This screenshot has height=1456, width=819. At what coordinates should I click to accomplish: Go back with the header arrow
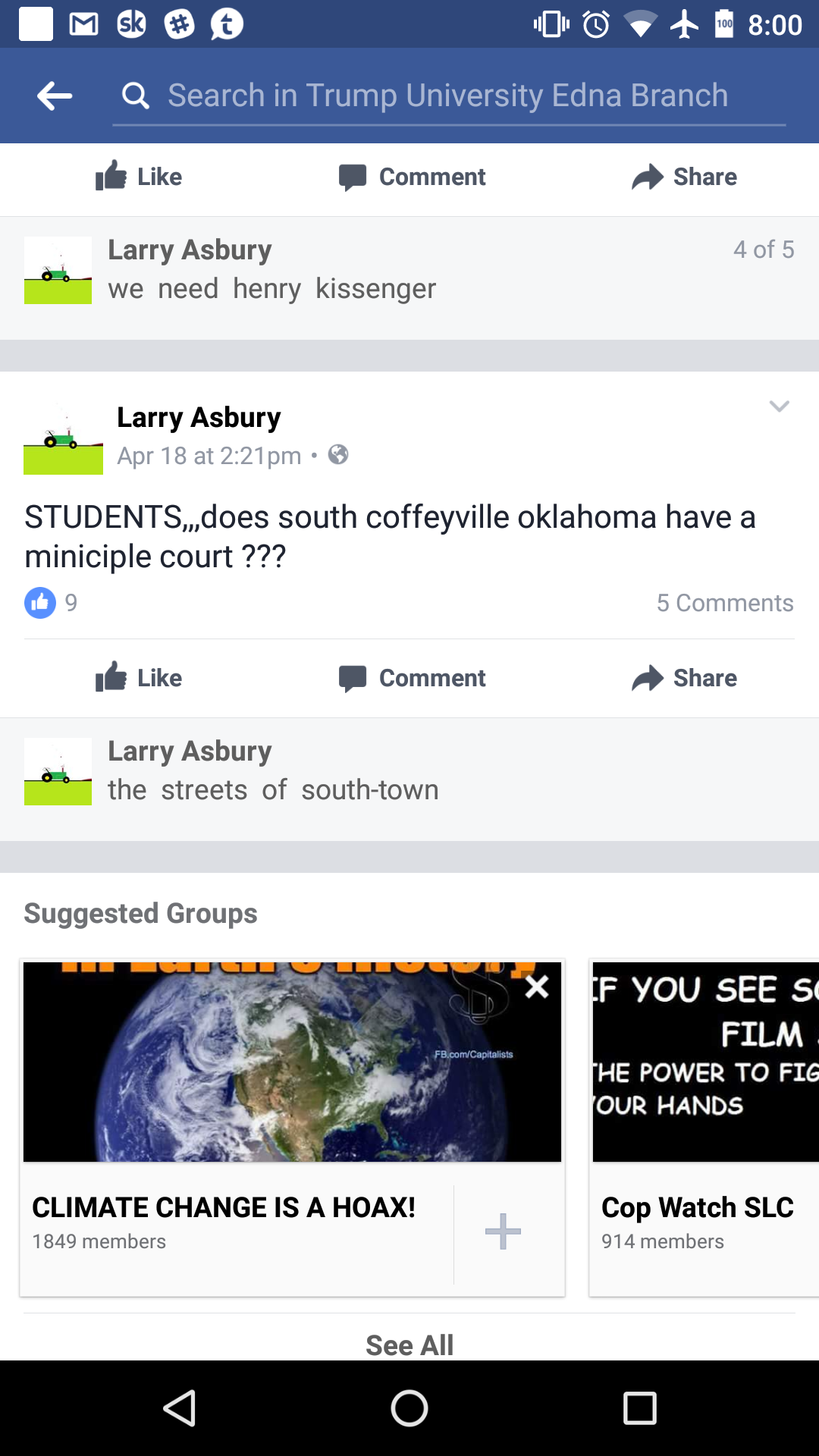point(55,96)
